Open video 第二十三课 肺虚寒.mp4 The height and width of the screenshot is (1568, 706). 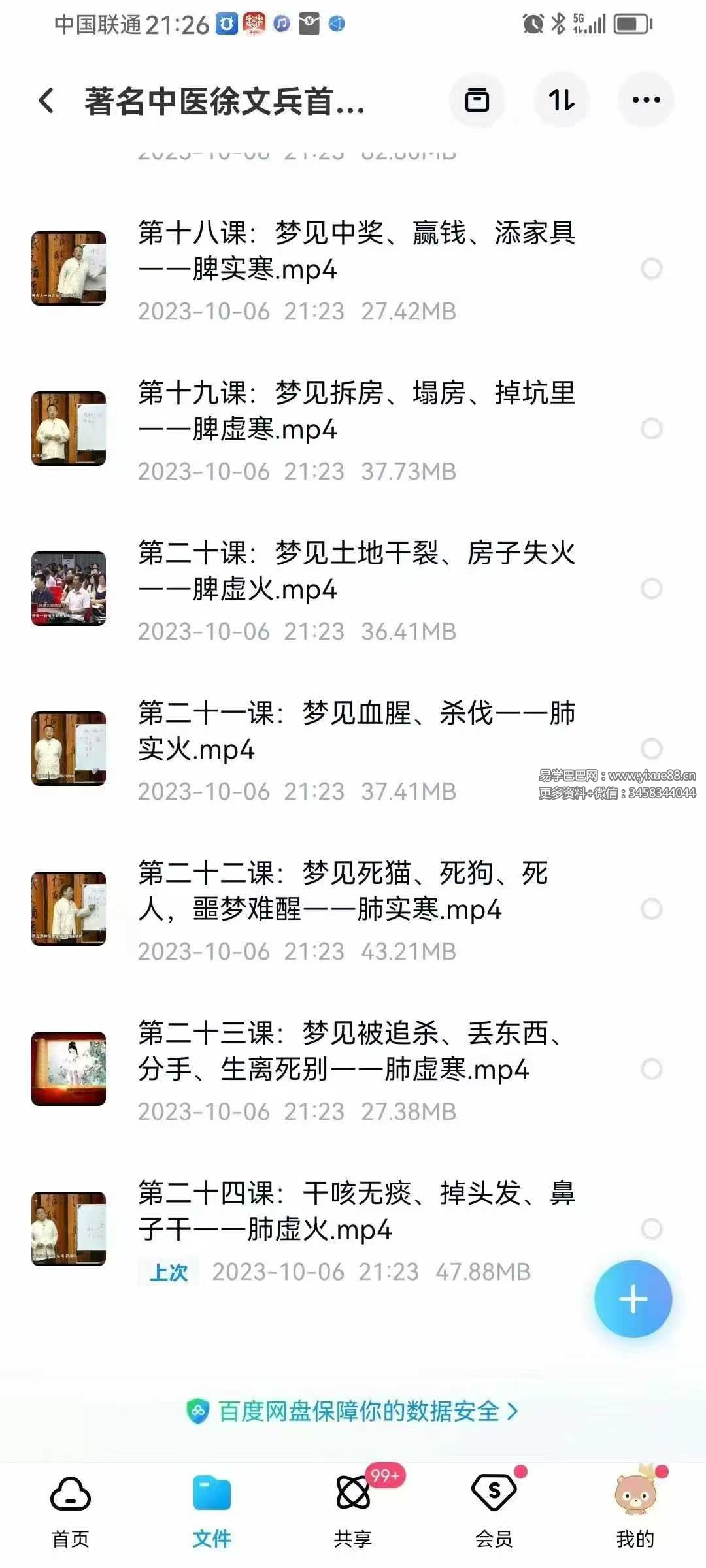click(350, 1052)
